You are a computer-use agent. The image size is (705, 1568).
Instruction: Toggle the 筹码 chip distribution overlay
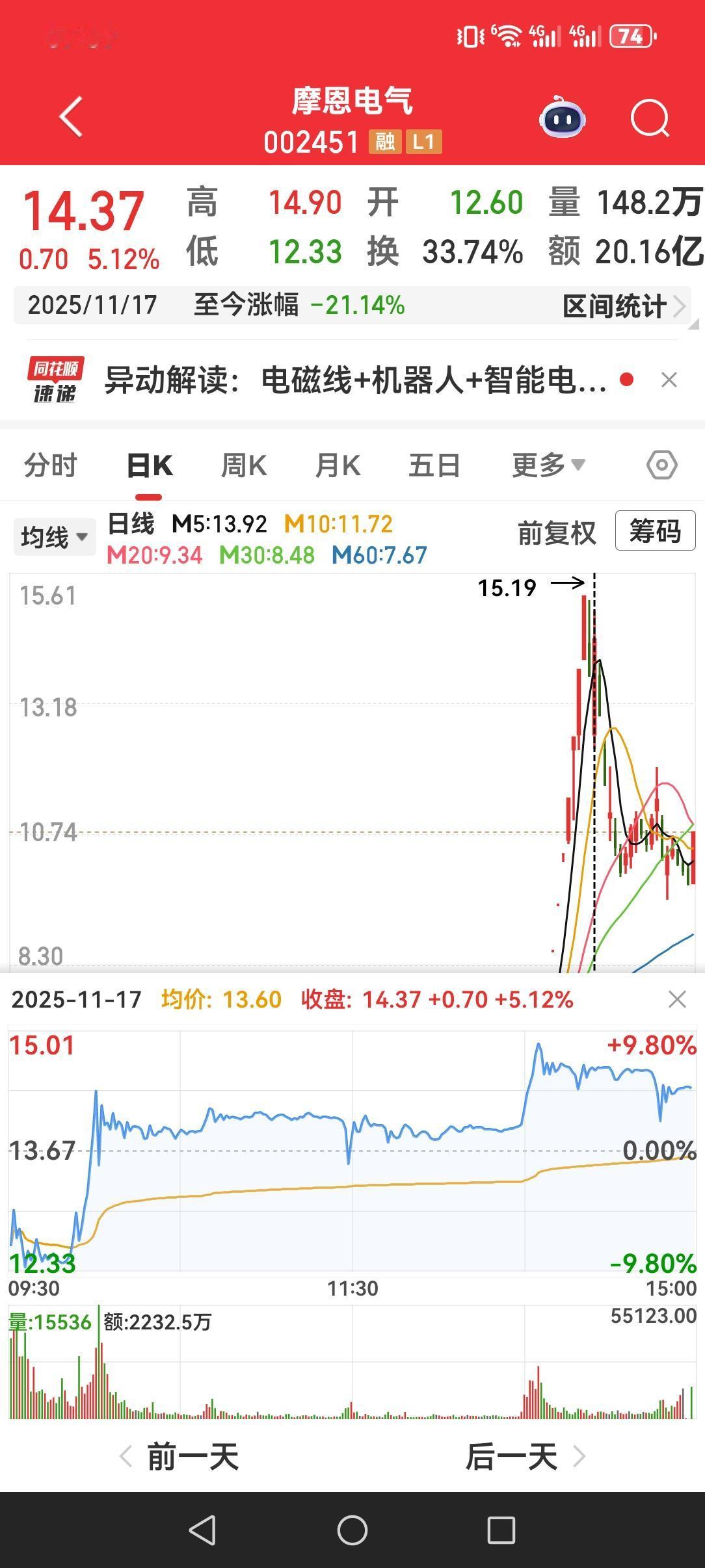(654, 532)
